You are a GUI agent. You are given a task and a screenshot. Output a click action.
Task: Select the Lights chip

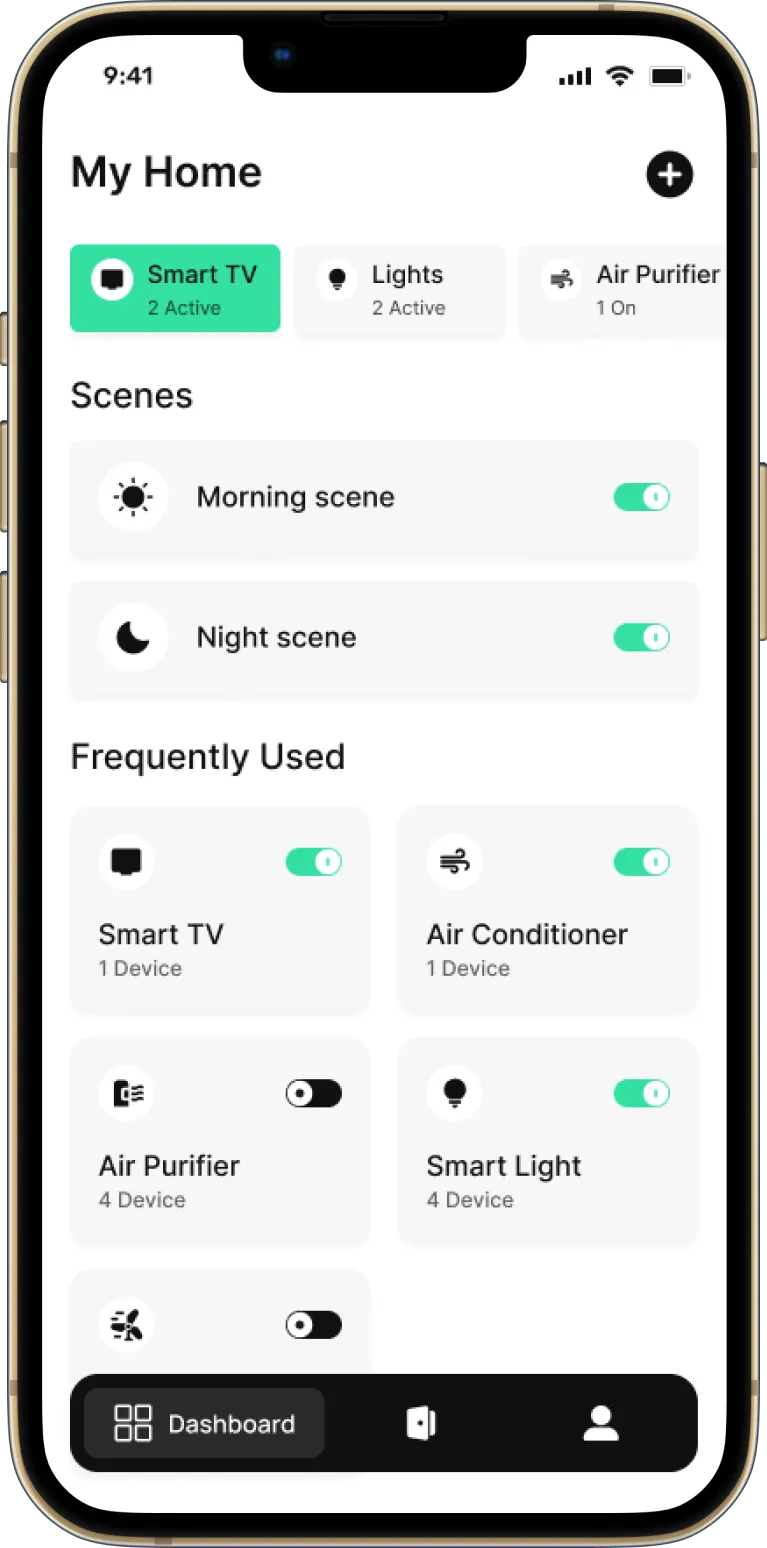[400, 288]
